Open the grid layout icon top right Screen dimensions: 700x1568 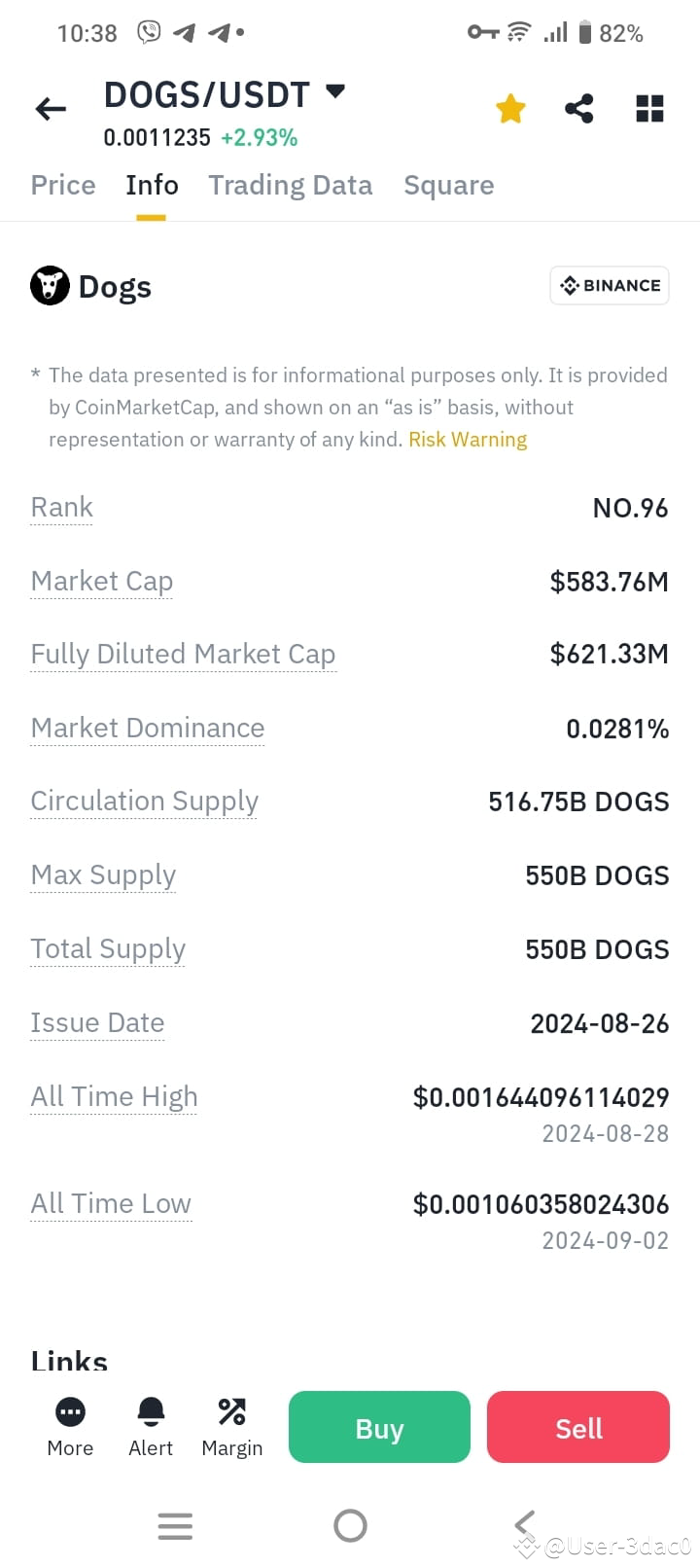pyautogui.click(x=648, y=109)
